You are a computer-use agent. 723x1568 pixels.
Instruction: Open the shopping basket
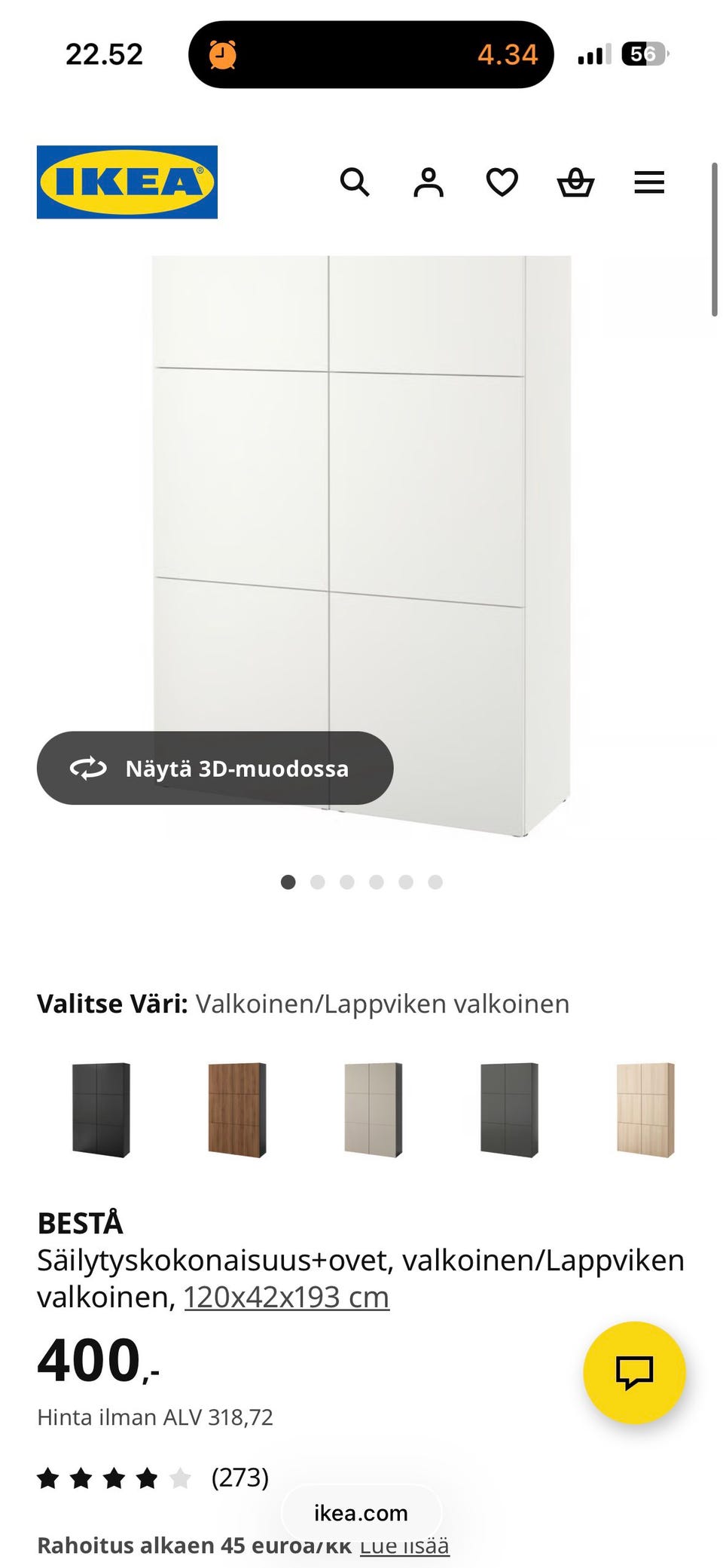point(575,182)
